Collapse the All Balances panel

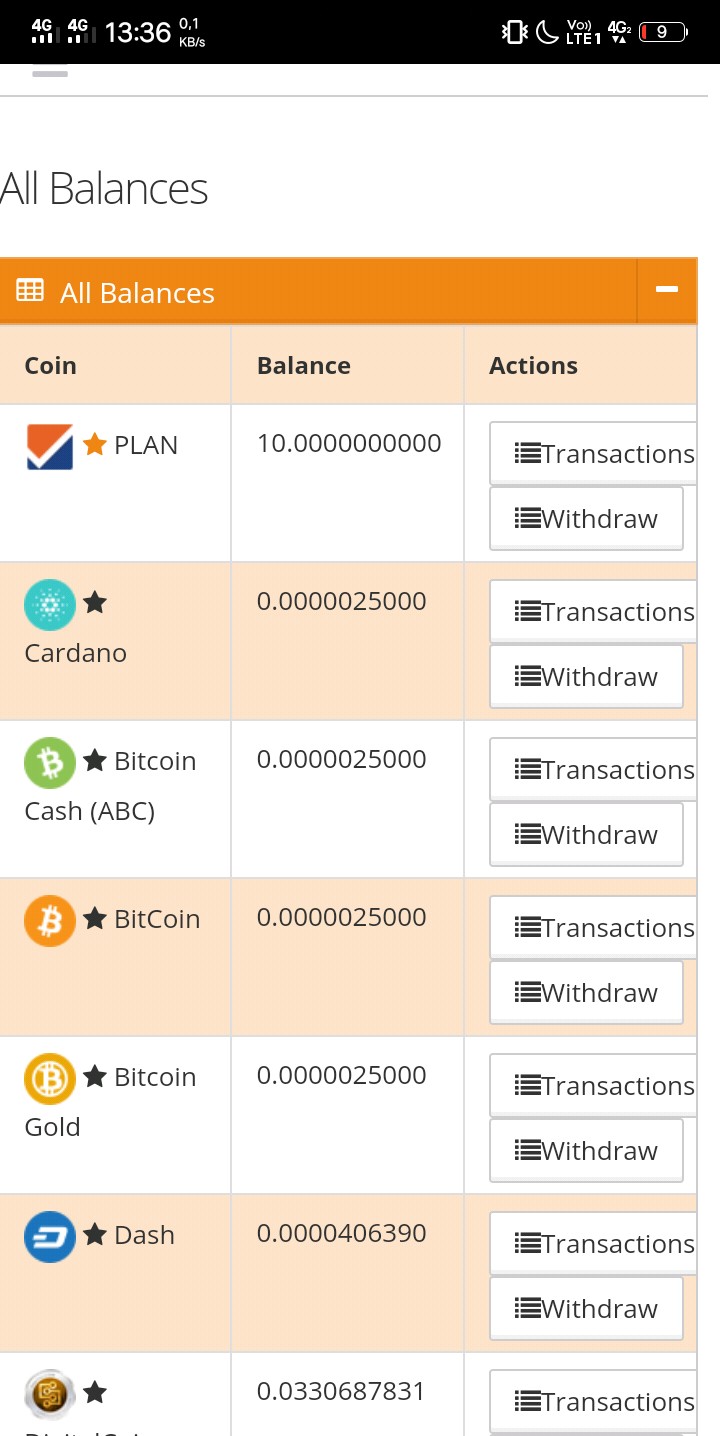pos(666,290)
